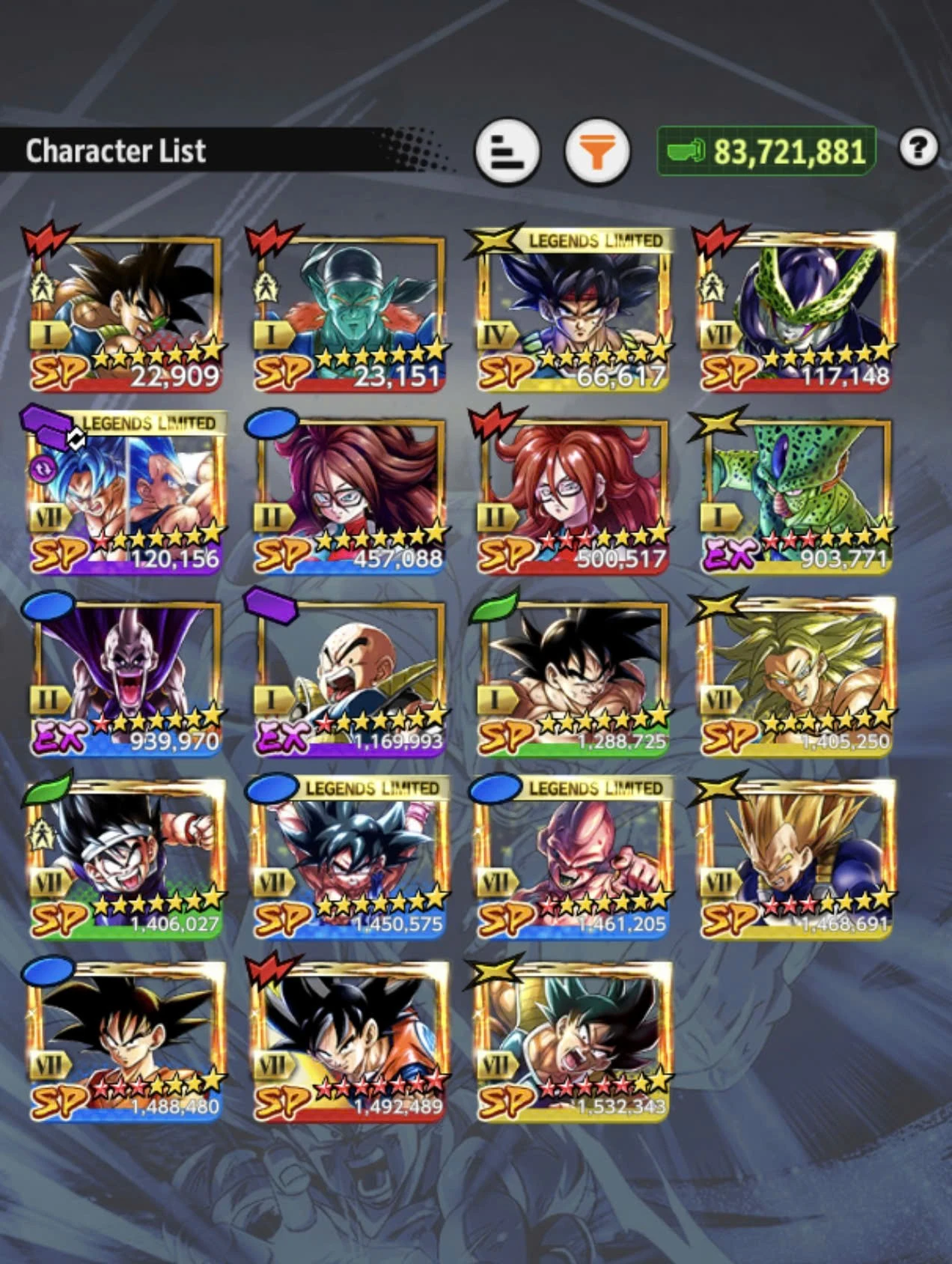Choose the EX character with 939,970
The image size is (952, 1264).
tap(126, 678)
